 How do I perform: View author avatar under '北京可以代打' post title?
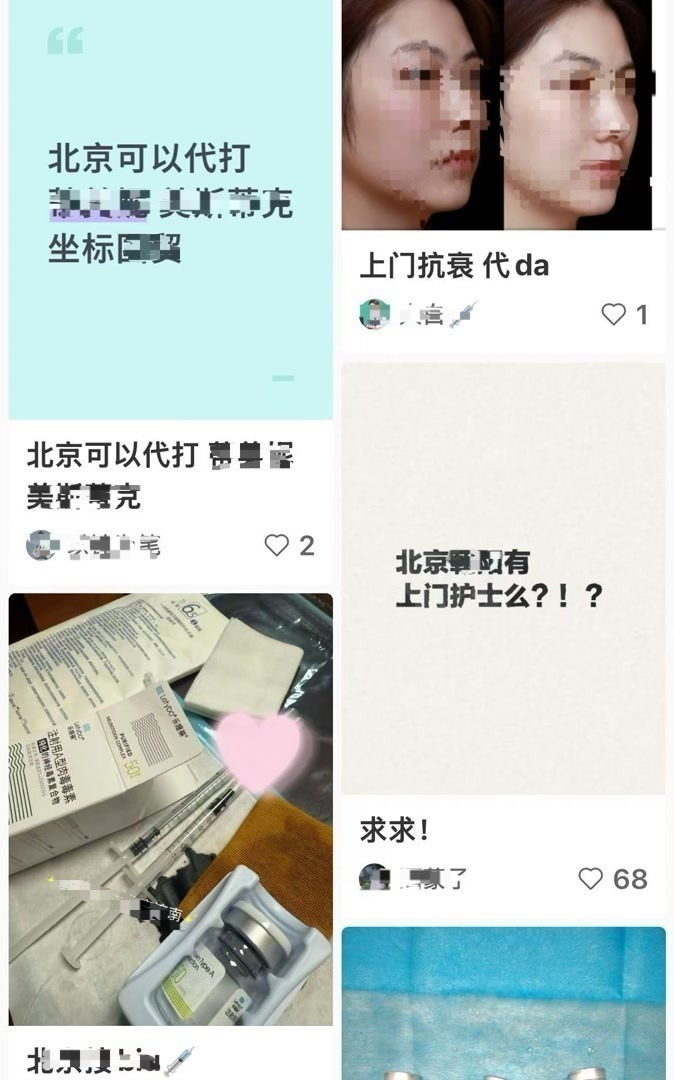click(x=41, y=545)
